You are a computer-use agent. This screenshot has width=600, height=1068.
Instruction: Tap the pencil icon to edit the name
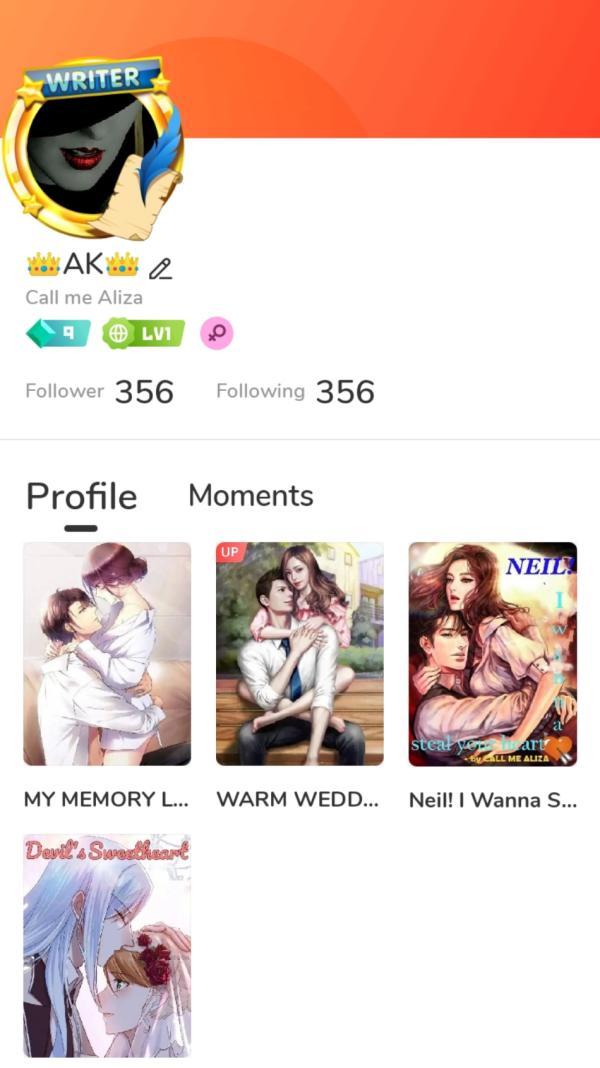pyautogui.click(x=160, y=268)
